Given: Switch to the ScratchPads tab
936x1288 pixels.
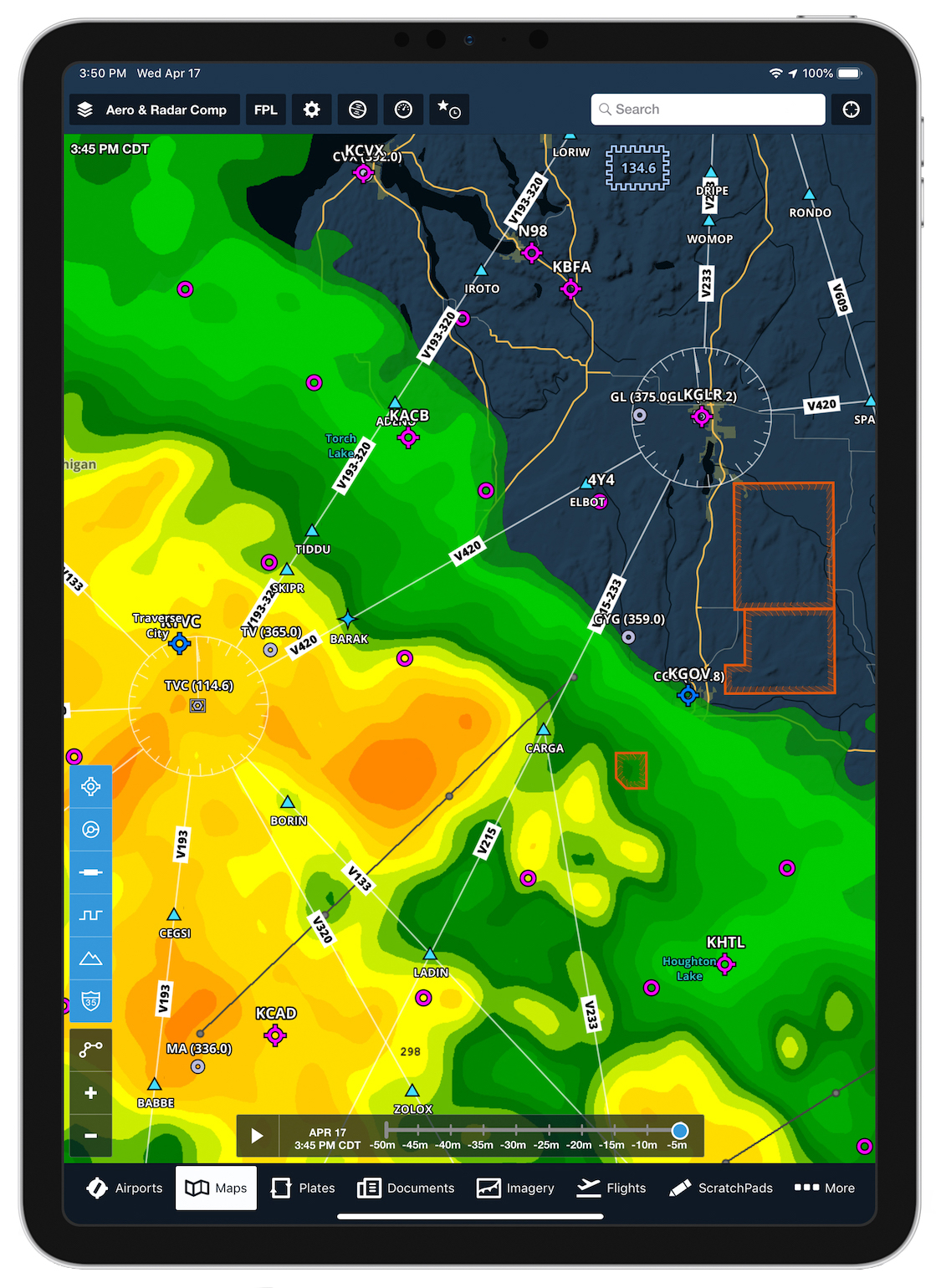Looking at the screenshot, I should (721, 1188).
